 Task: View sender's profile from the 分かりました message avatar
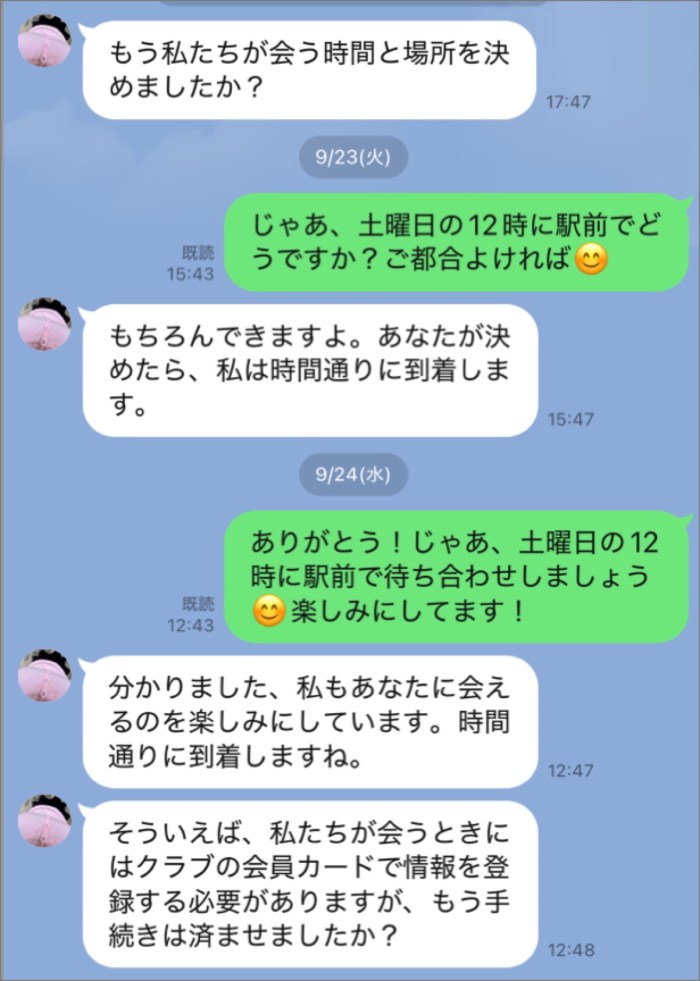point(45,675)
